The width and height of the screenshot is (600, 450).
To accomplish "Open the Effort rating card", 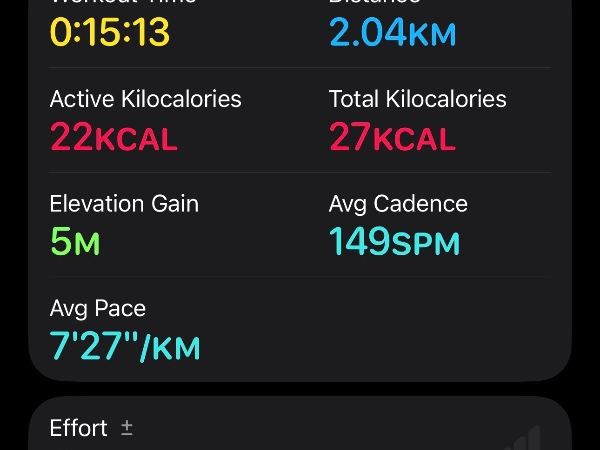I will click(298, 429).
